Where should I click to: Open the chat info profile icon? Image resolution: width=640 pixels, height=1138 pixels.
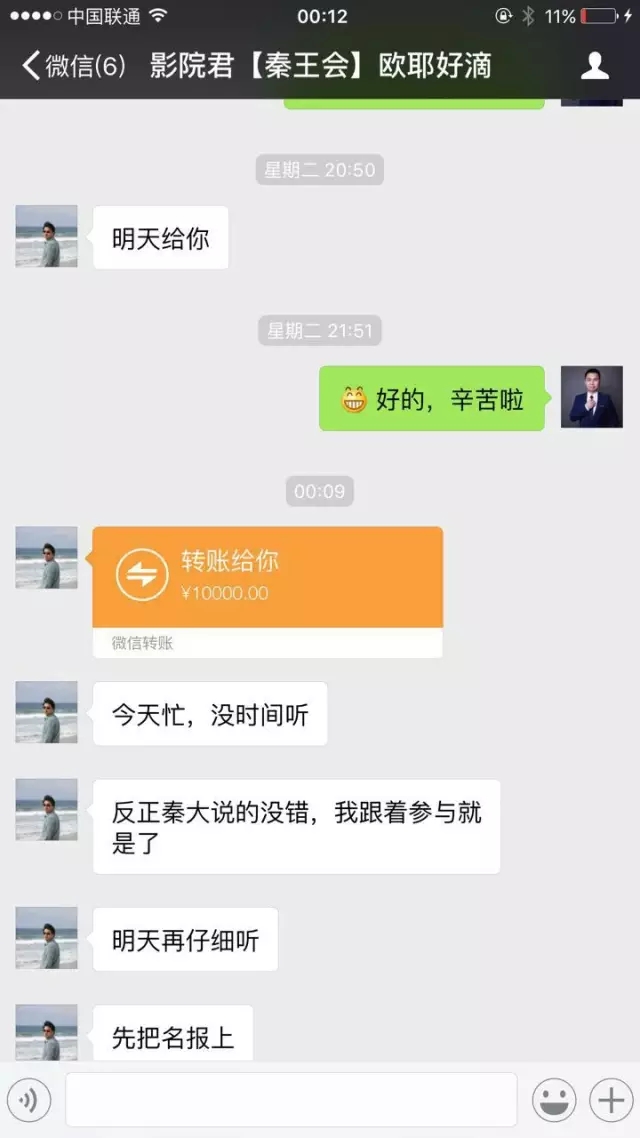(x=594, y=66)
